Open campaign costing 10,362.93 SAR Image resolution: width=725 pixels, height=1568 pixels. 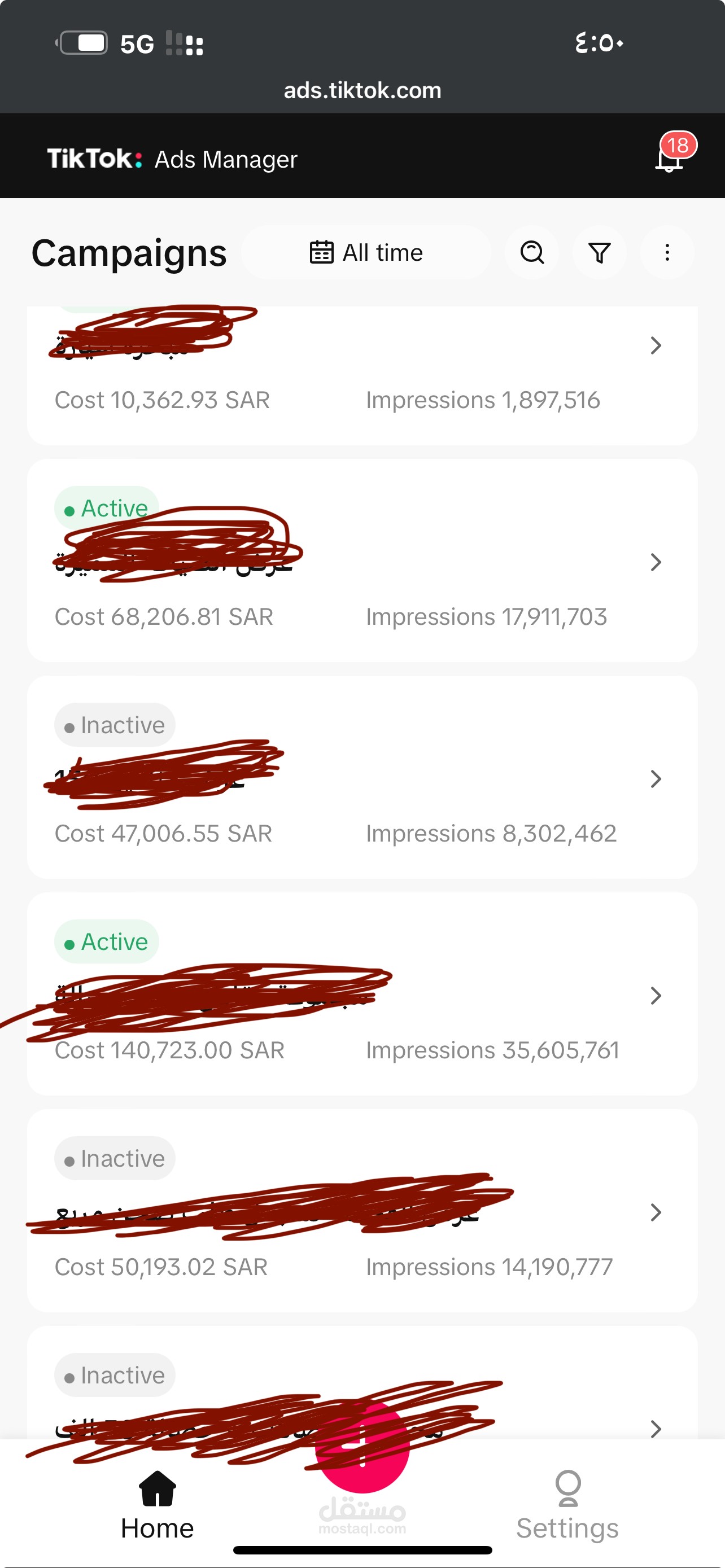pyautogui.click(x=362, y=375)
